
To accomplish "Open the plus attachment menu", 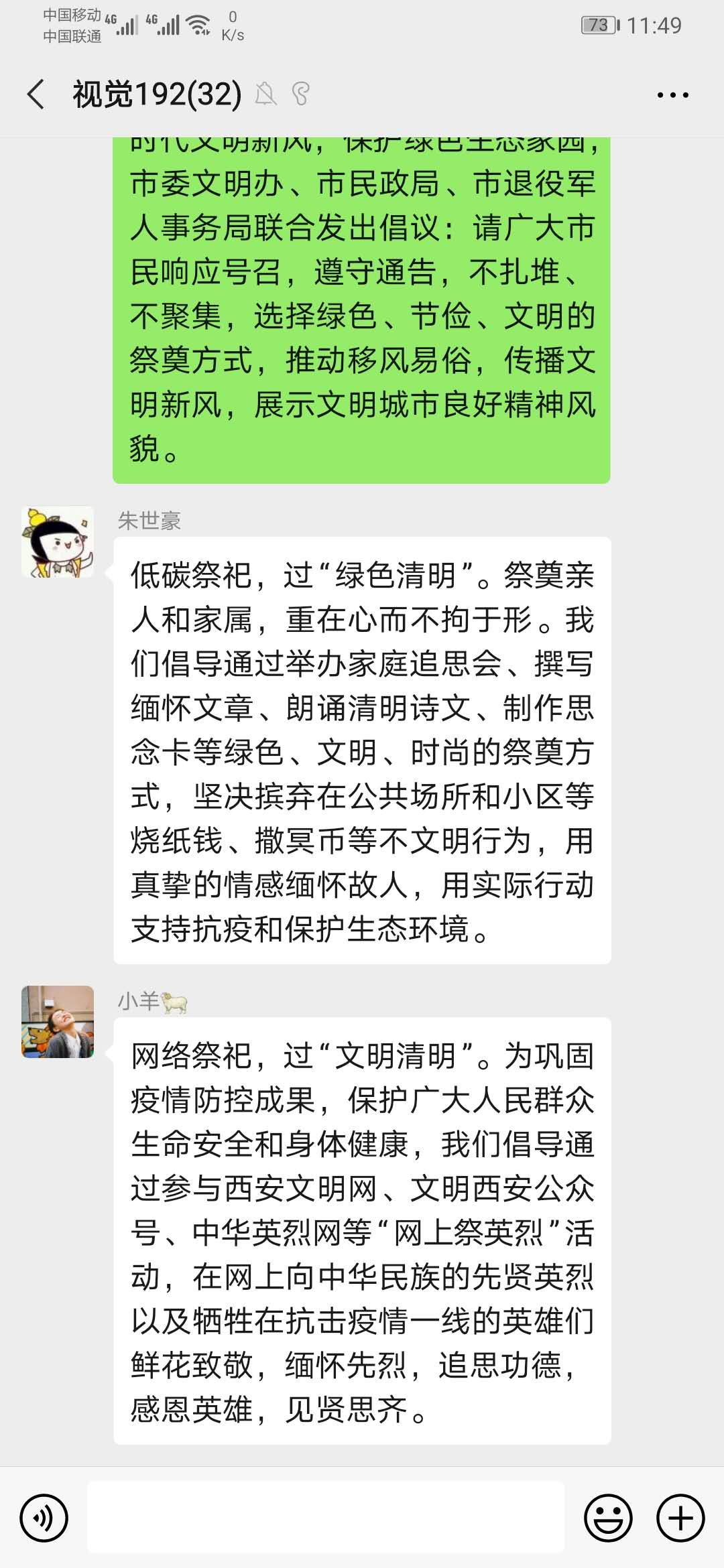I will 680,1518.
